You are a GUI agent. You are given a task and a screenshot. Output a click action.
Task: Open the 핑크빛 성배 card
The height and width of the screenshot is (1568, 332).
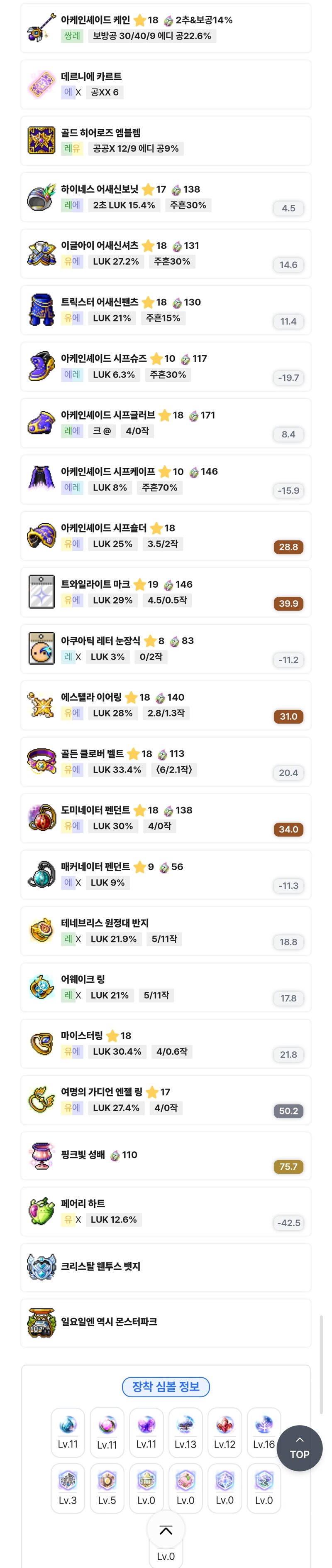166,1155
